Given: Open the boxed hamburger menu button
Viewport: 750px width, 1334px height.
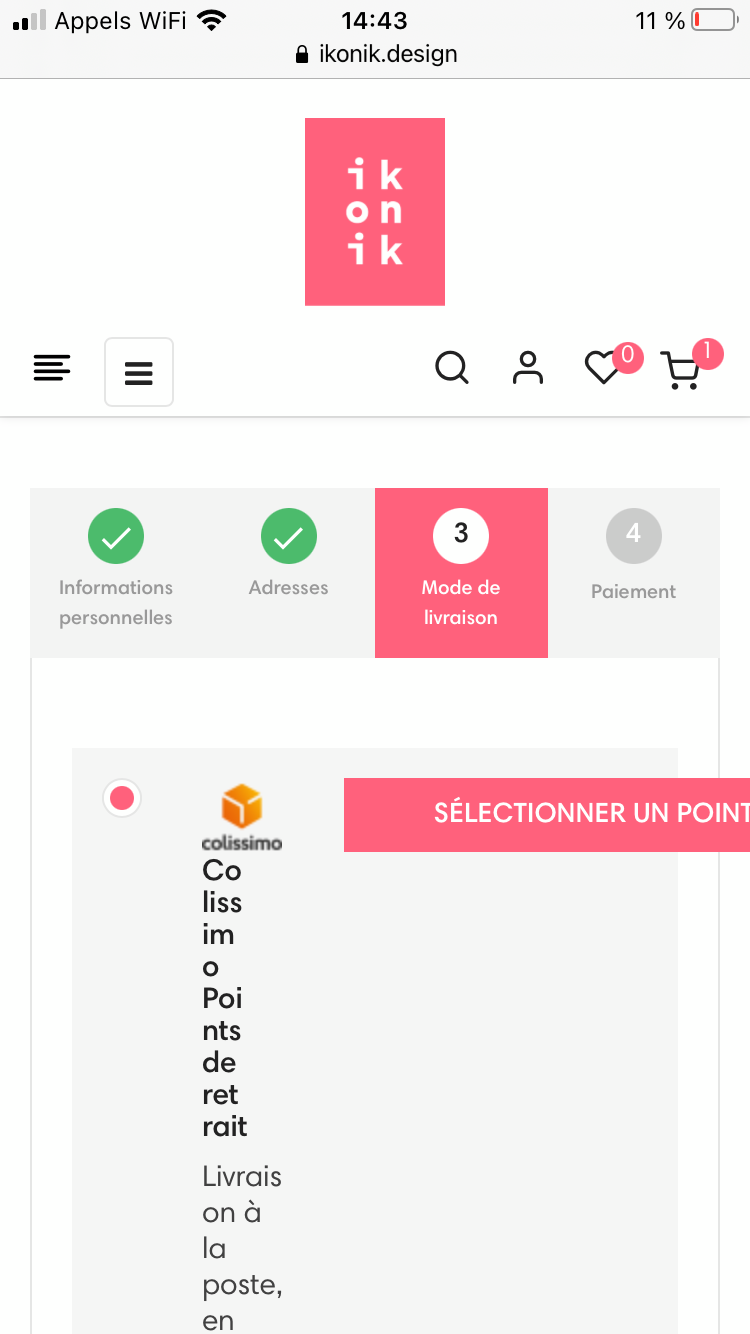Looking at the screenshot, I should (139, 372).
